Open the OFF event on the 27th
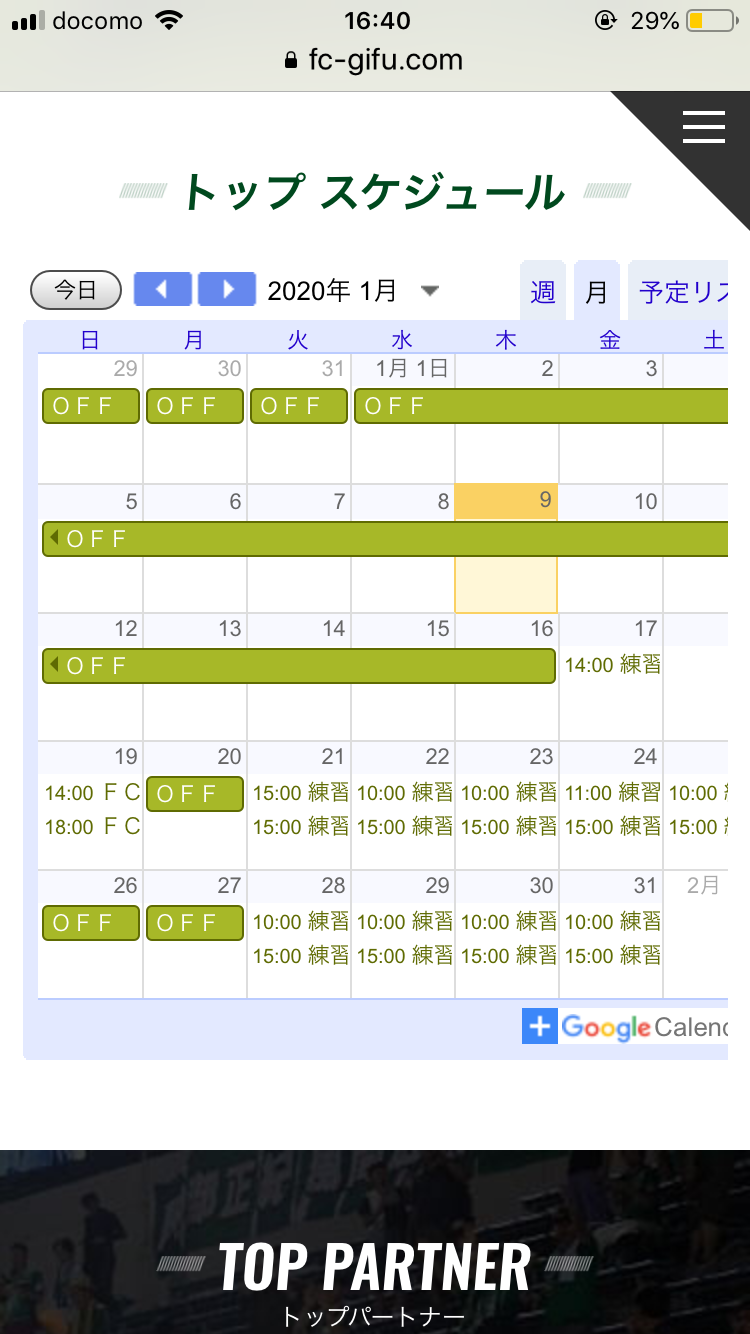The width and height of the screenshot is (750, 1334). coord(195,922)
